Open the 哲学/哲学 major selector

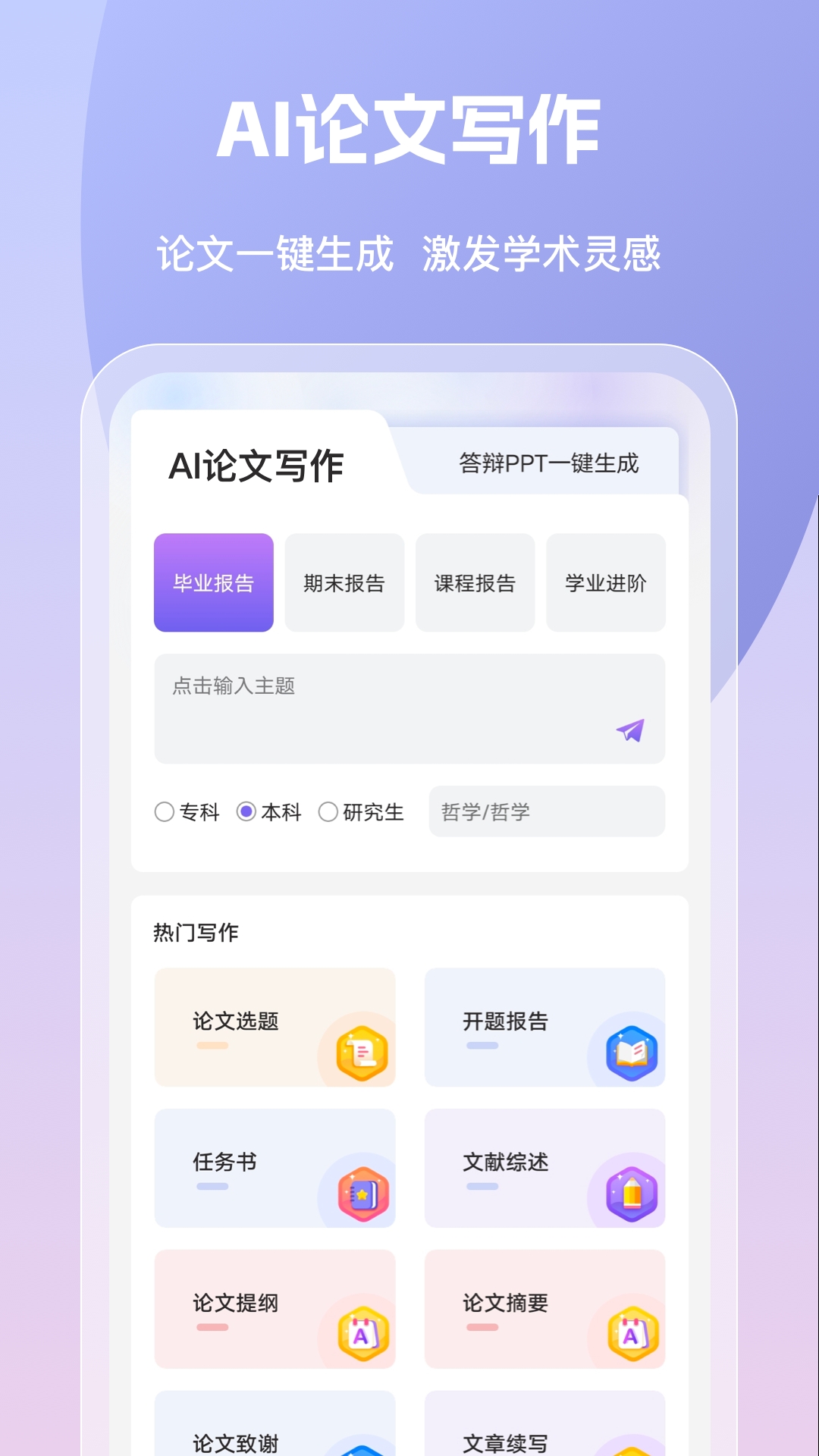pyautogui.click(x=547, y=811)
